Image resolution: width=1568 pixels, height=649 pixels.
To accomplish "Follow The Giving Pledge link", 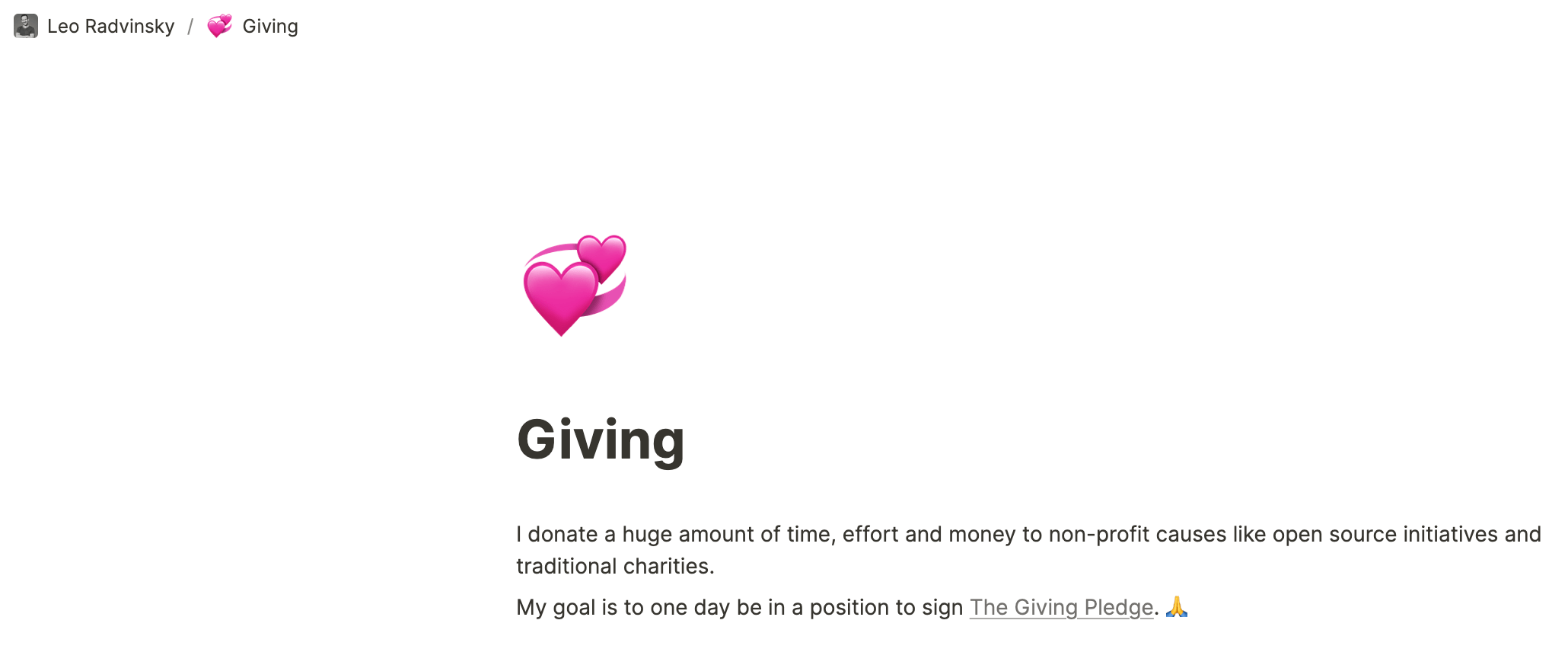I will coord(1061,607).
